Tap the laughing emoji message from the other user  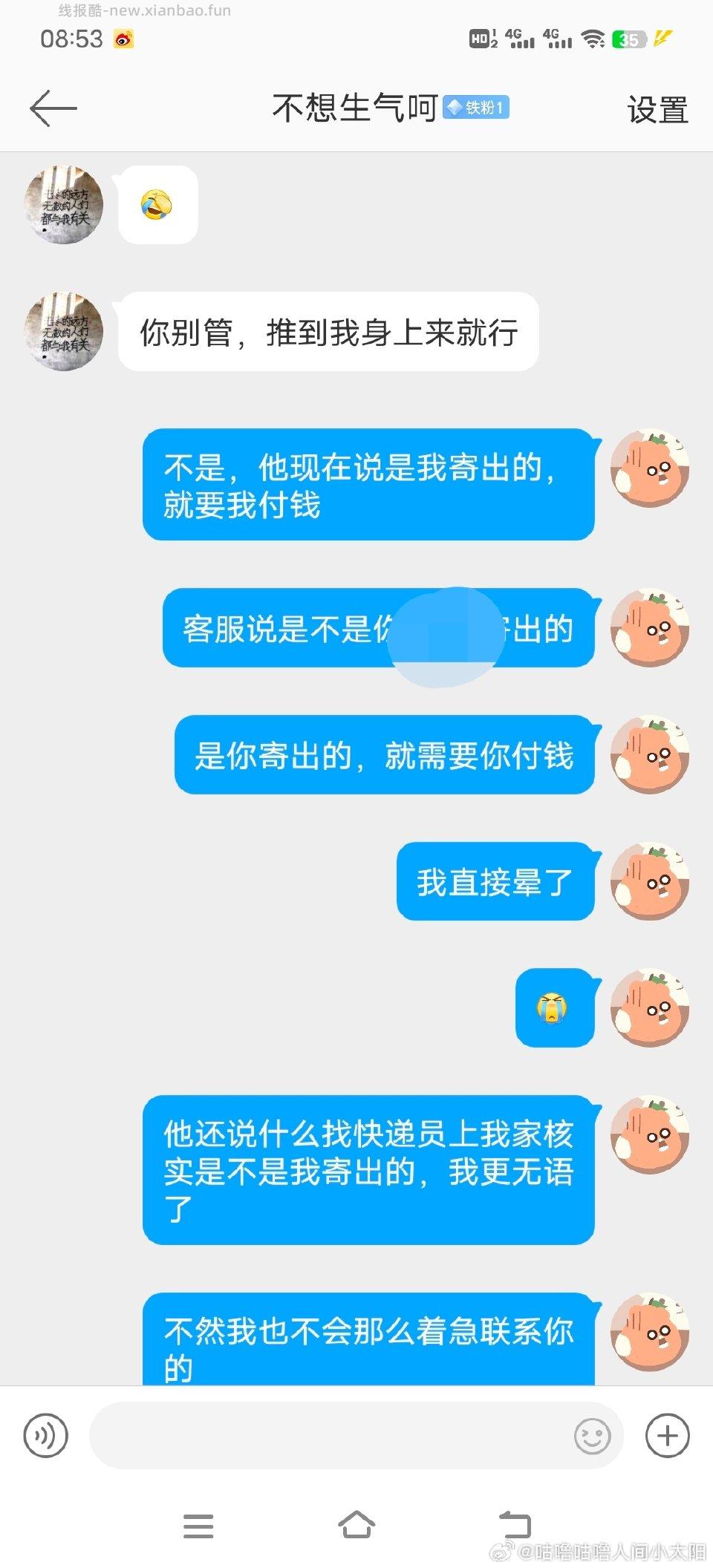[x=154, y=206]
